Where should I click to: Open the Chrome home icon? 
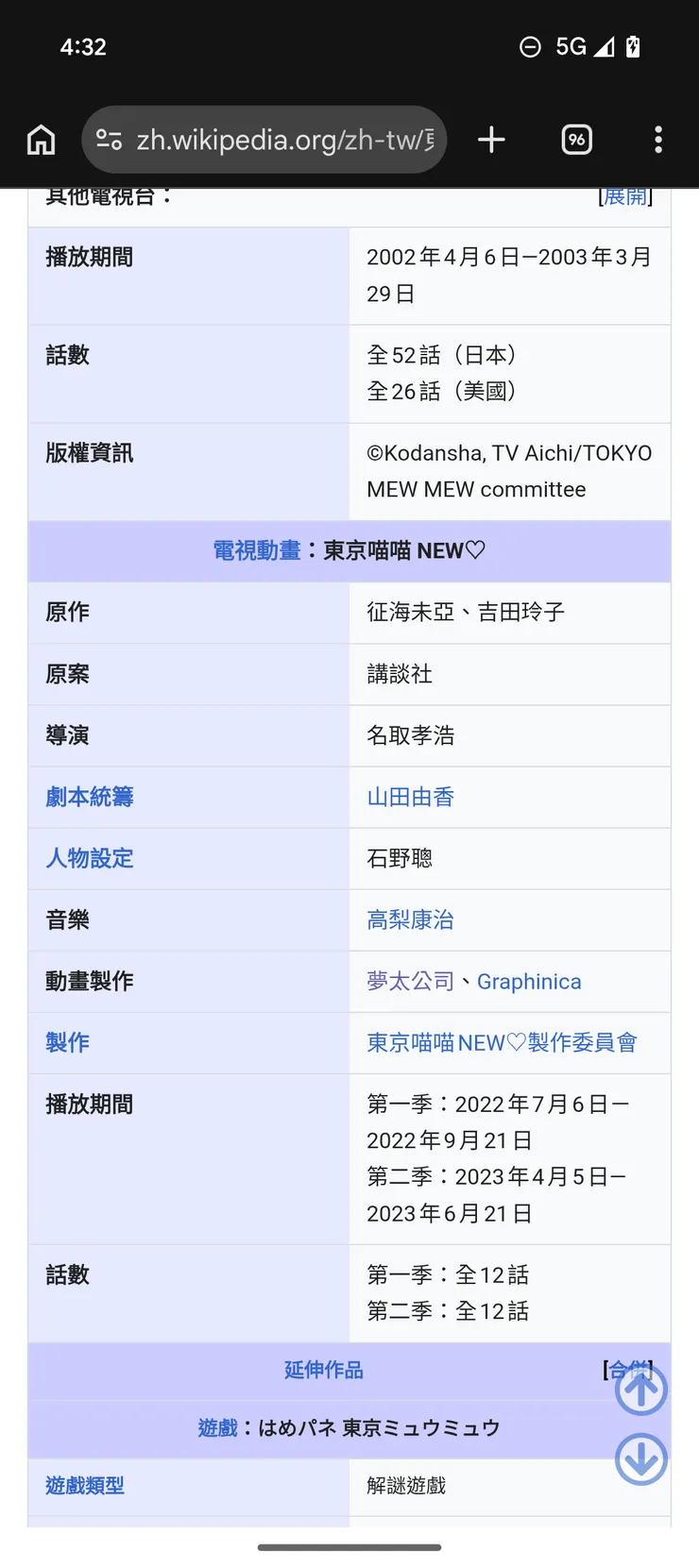click(41, 139)
